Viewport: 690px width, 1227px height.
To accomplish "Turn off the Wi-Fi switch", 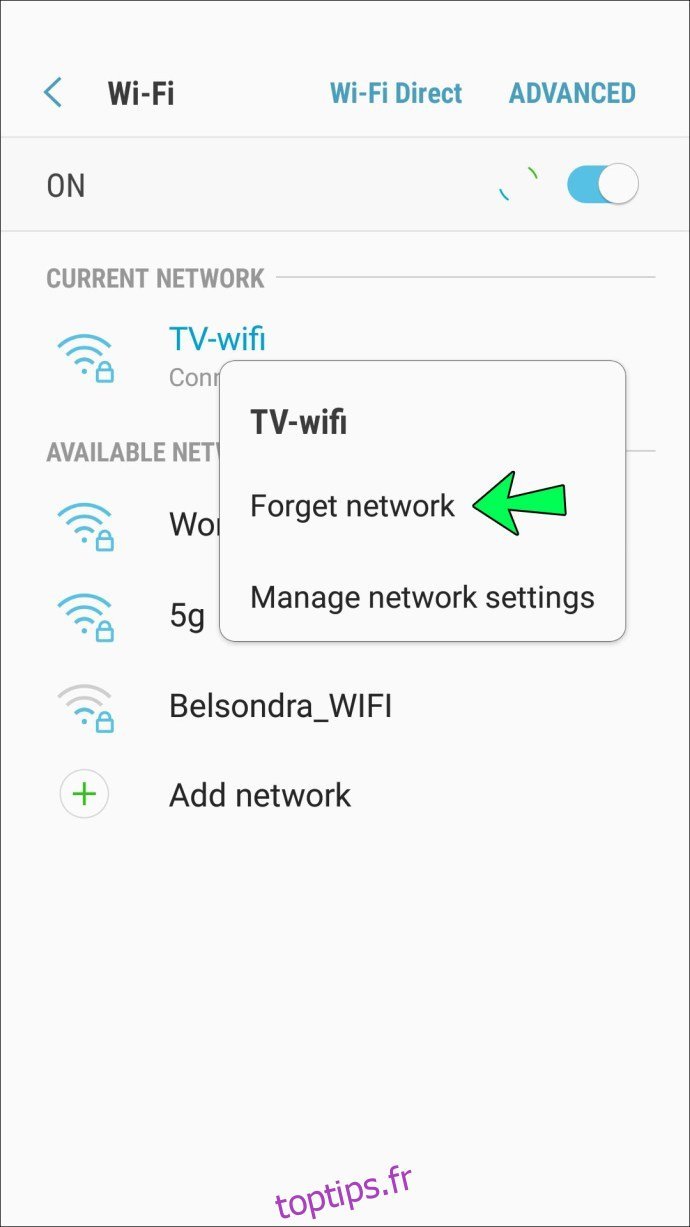I will coord(602,185).
